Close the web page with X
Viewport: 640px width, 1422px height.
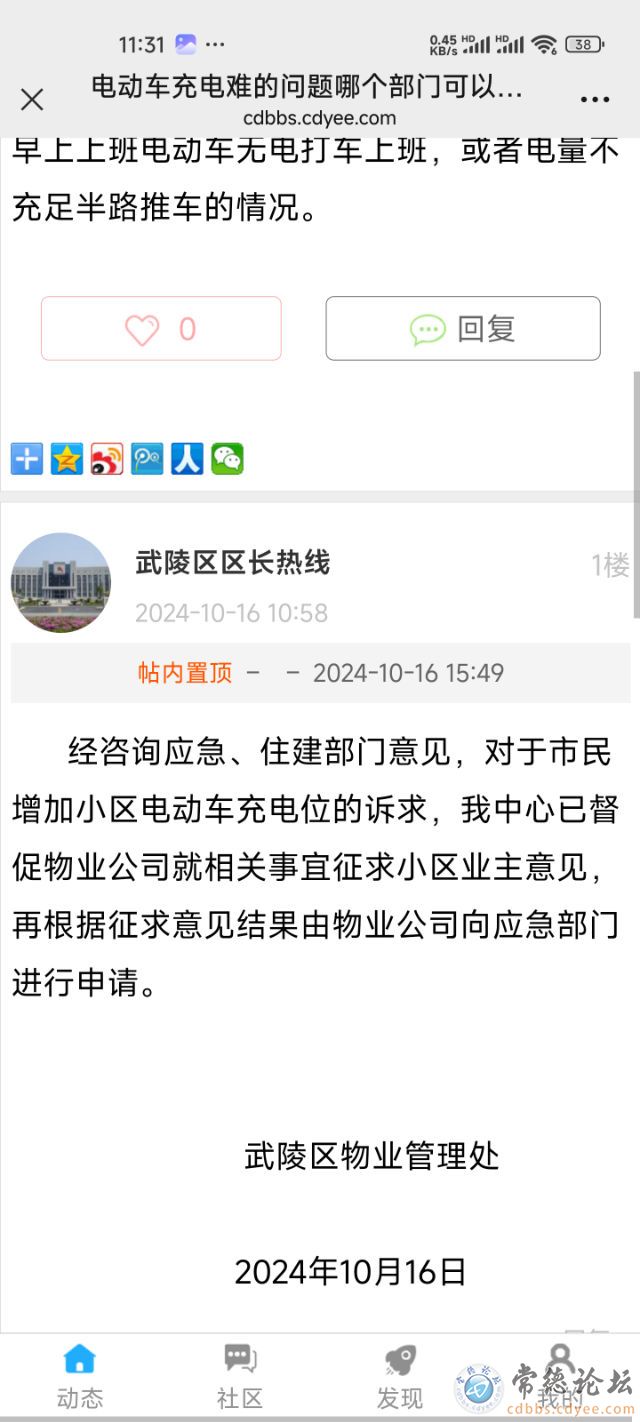coord(32,99)
